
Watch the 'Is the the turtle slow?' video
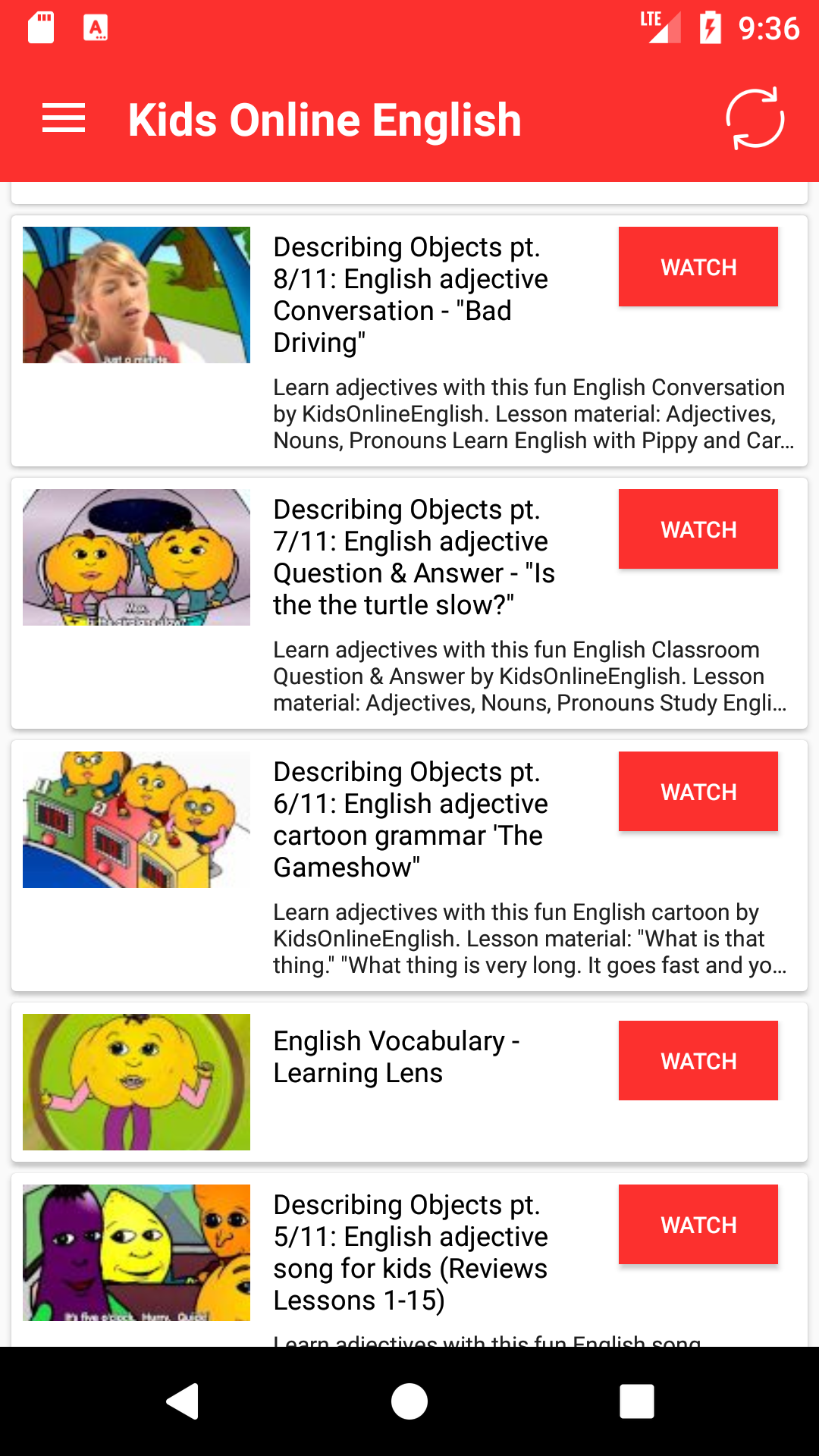point(698,529)
